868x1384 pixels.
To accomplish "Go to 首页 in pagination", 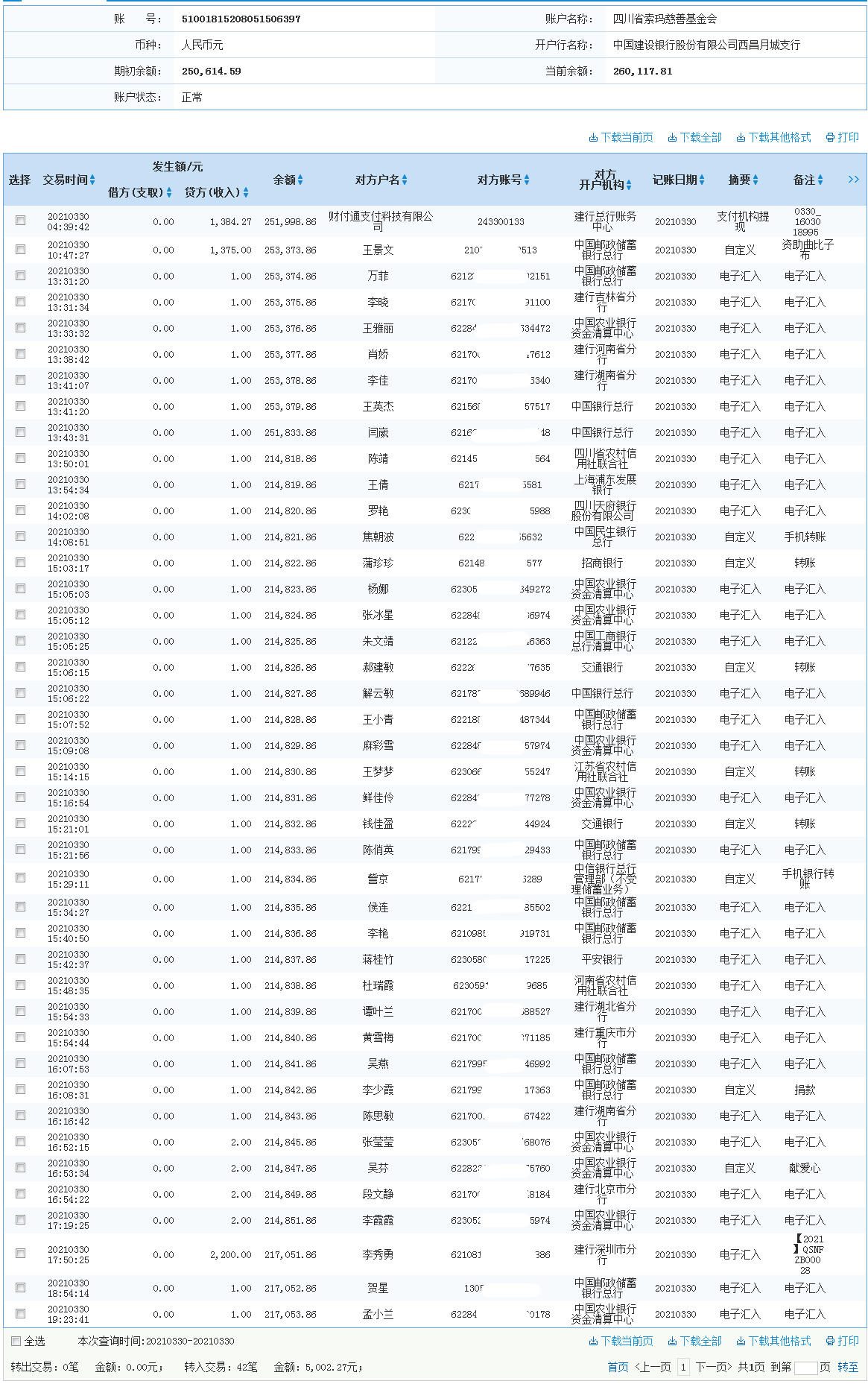I will pos(618,1368).
